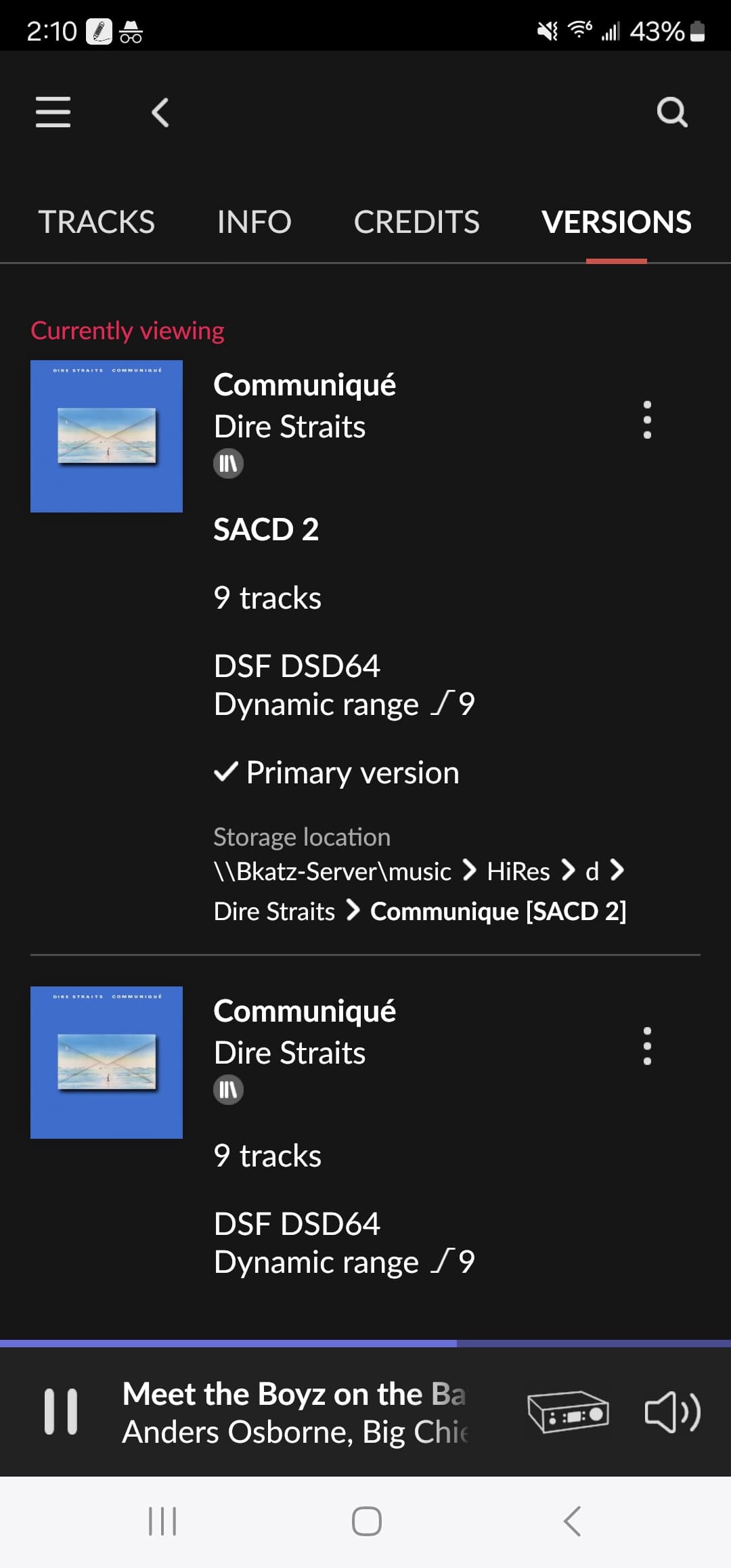Open the \\Bkatz-Server\music folder in storage path
The height and width of the screenshot is (1568, 731).
pos(332,871)
